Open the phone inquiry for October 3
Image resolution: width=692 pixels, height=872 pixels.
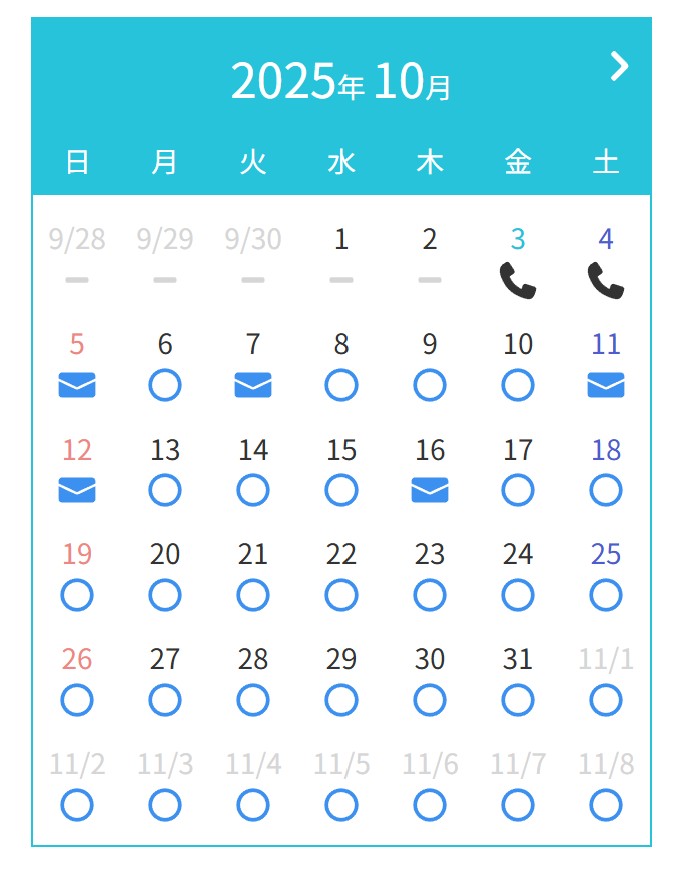[x=518, y=281]
